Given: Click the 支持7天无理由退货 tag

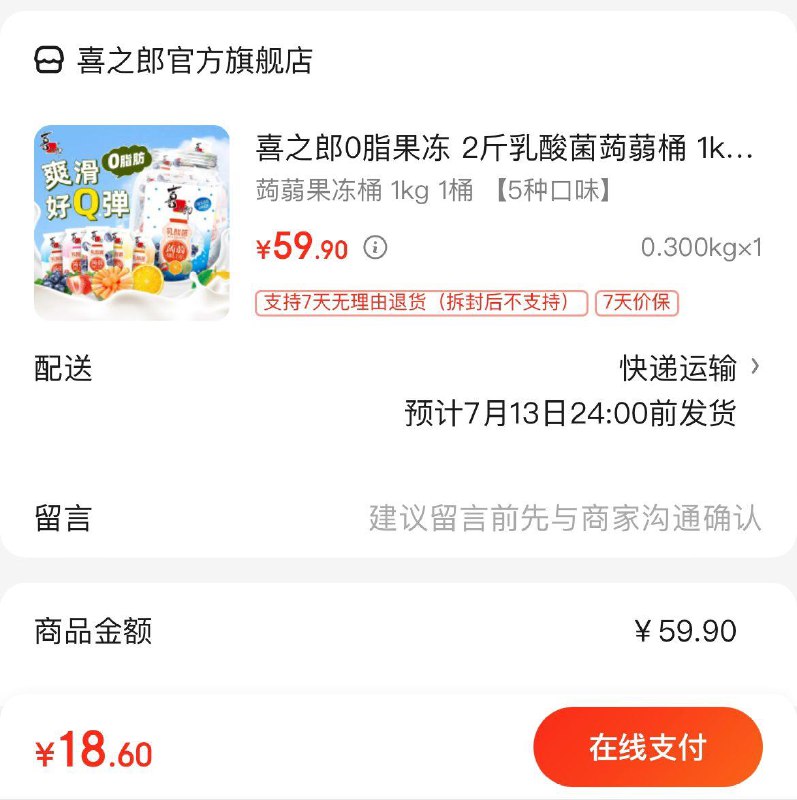Looking at the screenshot, I should pyautogui.click(x=420, y=302).
